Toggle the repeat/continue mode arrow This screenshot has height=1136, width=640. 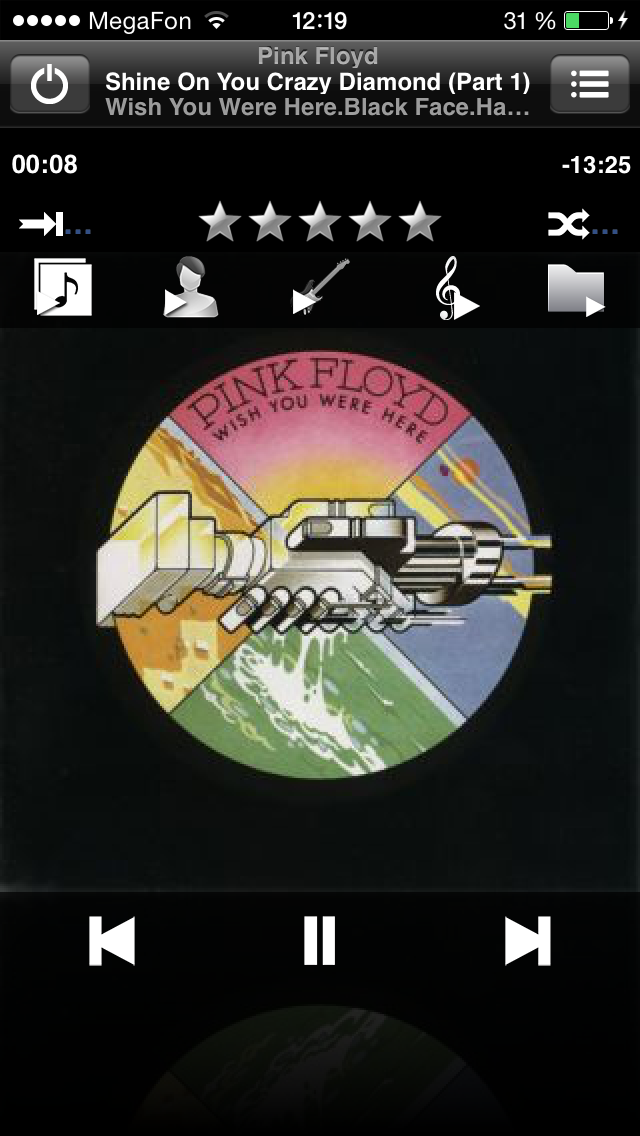pos(54,224)
